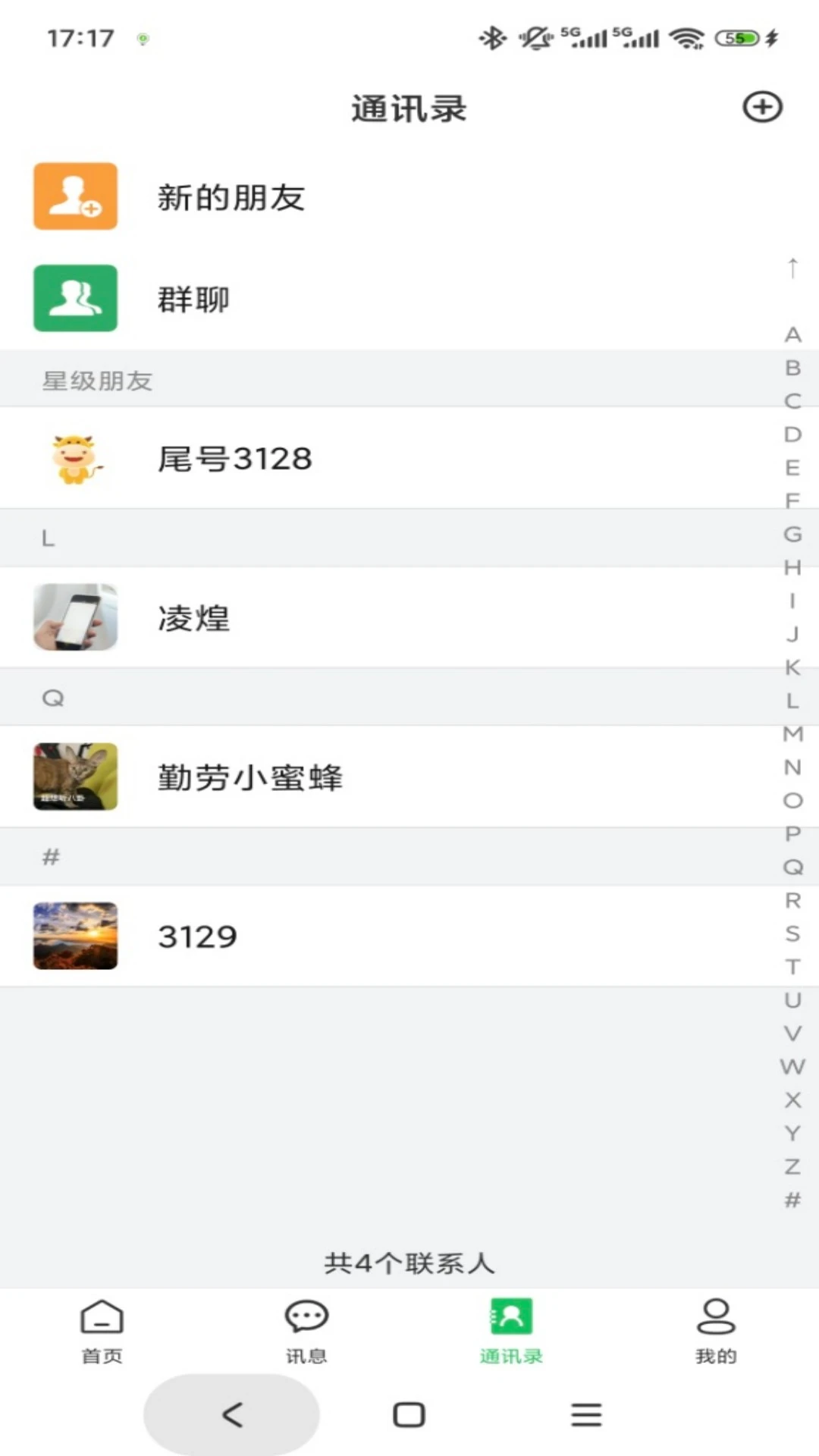Open the contact 3129

303,937
